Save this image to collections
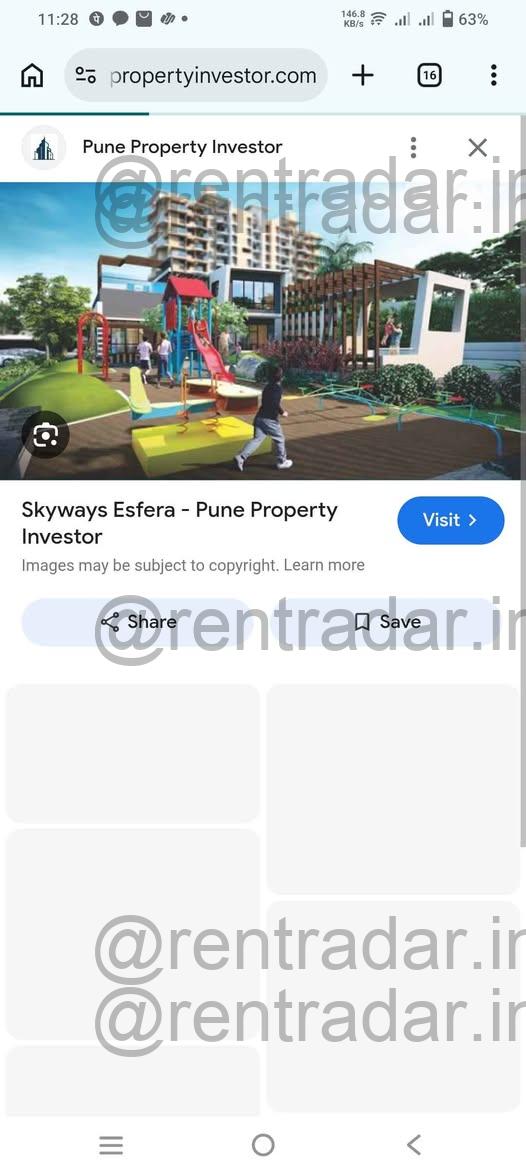The height and width of the screenshot is (1173, 526). [x=388, y=622]
